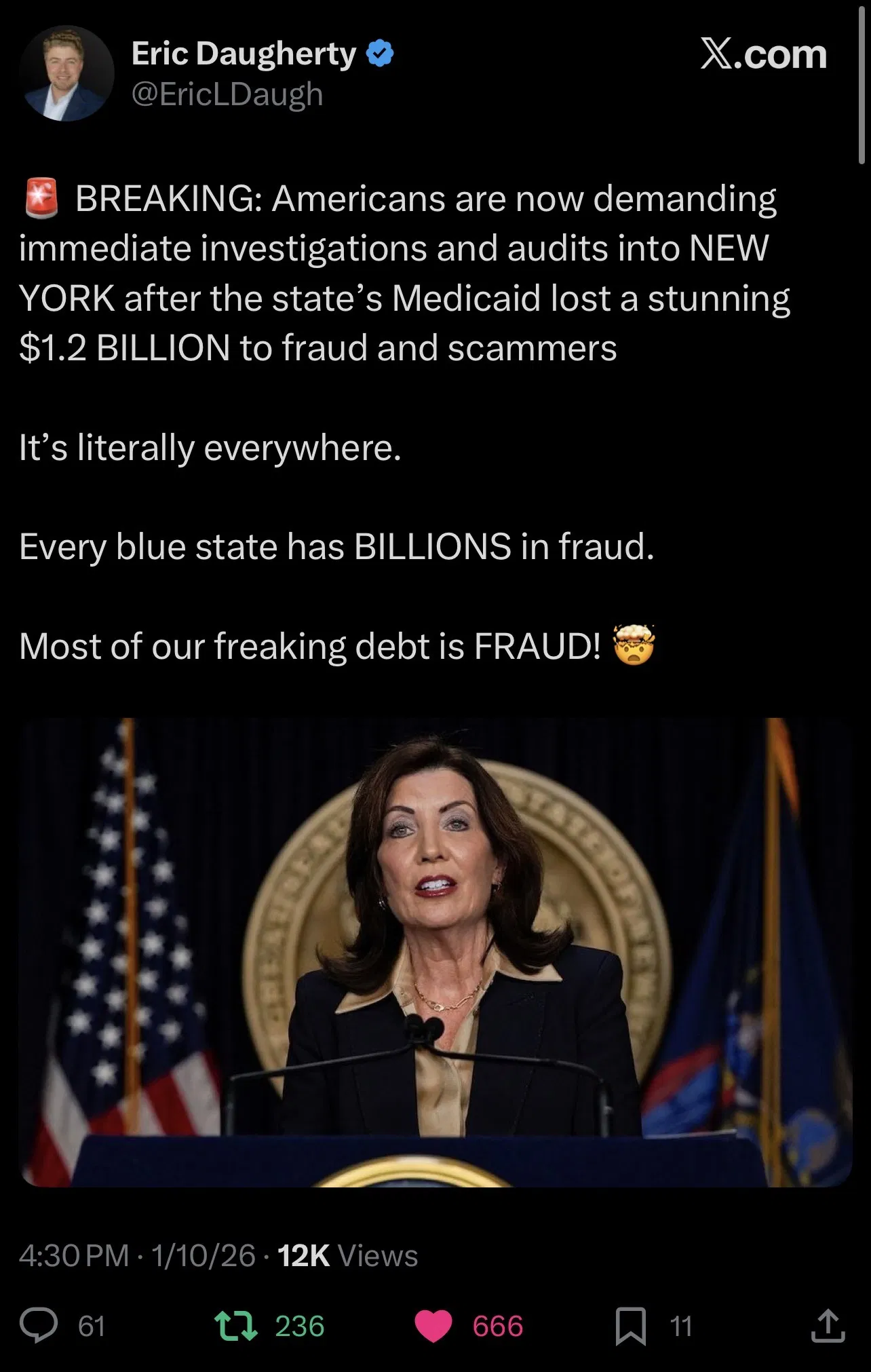871x1372 pixels.
Task: Share this post via share icon
Action: click(828, 1326)
